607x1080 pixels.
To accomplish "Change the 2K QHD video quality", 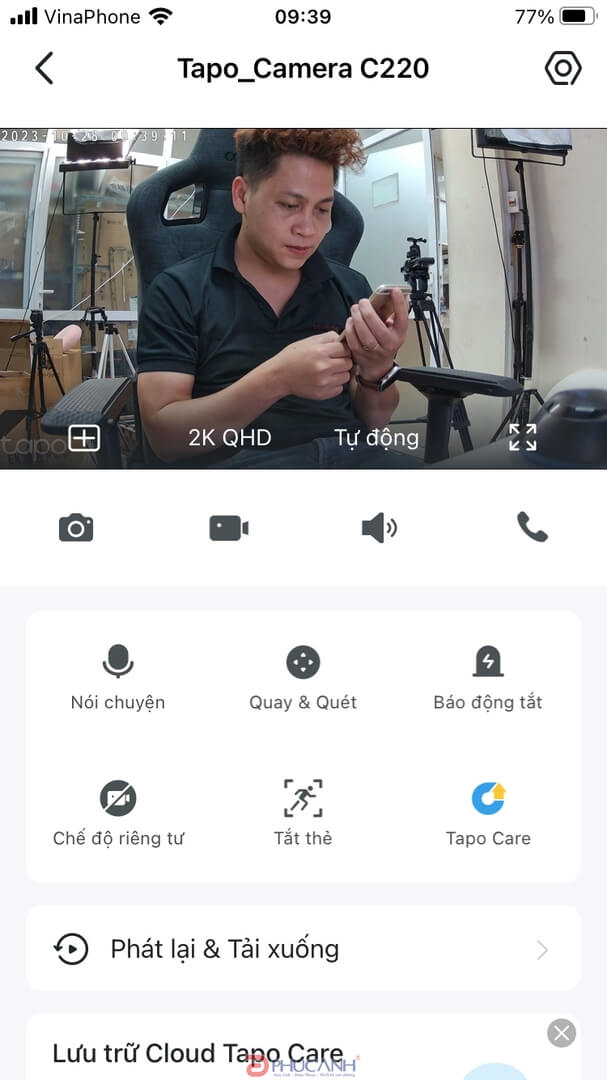I will tap(230, 437).
